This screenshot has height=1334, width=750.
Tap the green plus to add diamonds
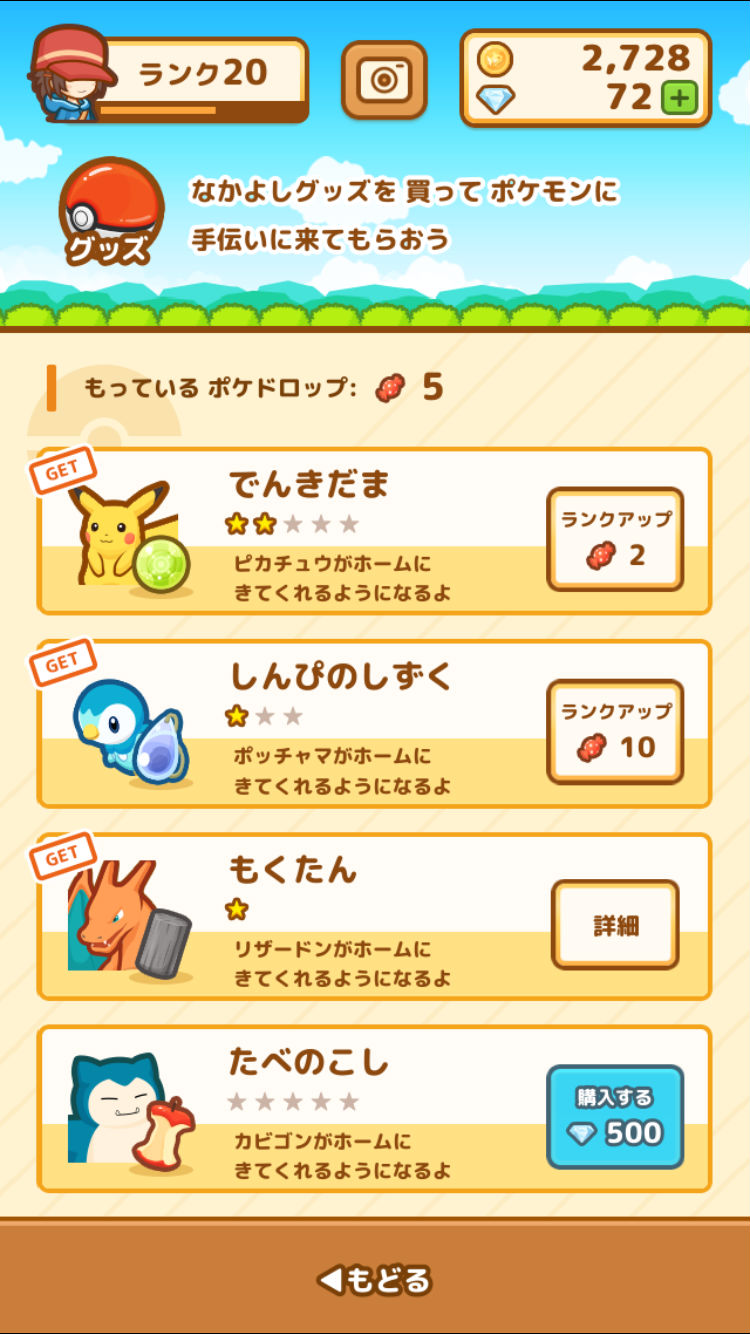coord(679,98)
